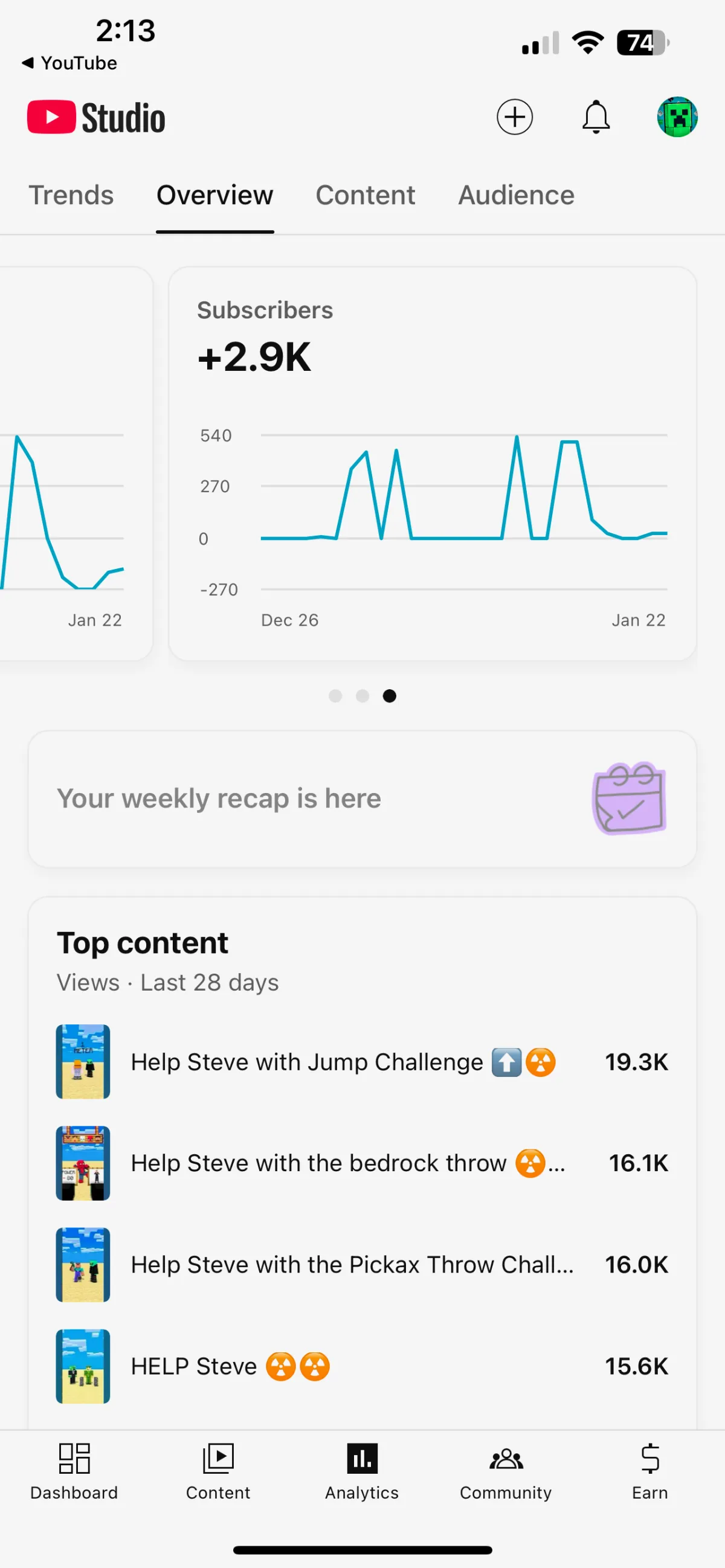Select the Overview tab
725x1568 pixels.
point(215,195)
